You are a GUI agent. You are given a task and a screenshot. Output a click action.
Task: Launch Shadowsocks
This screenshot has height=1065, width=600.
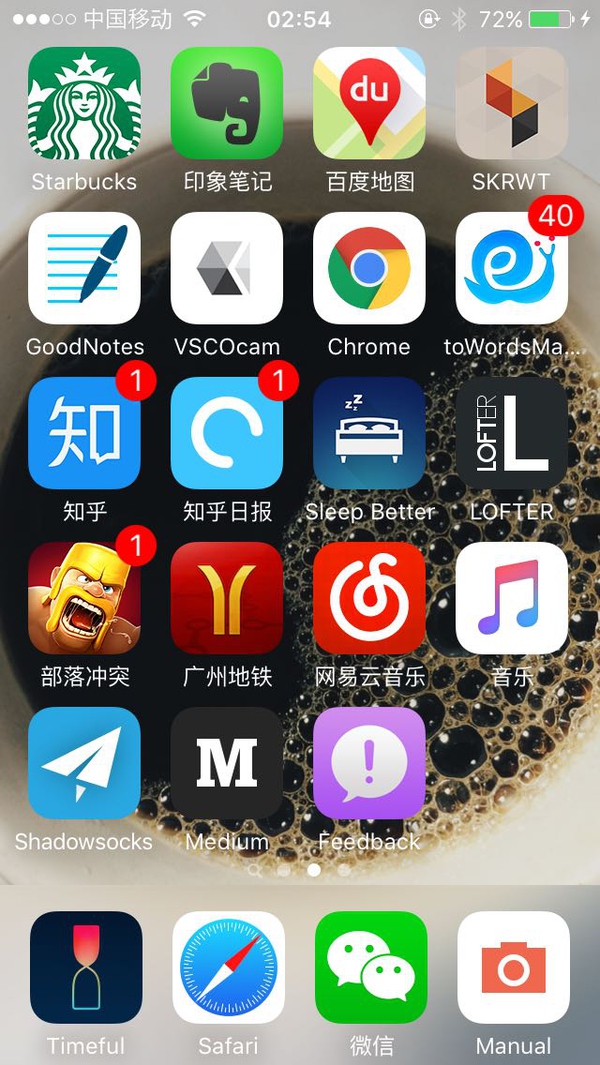(x=84, y=763)
